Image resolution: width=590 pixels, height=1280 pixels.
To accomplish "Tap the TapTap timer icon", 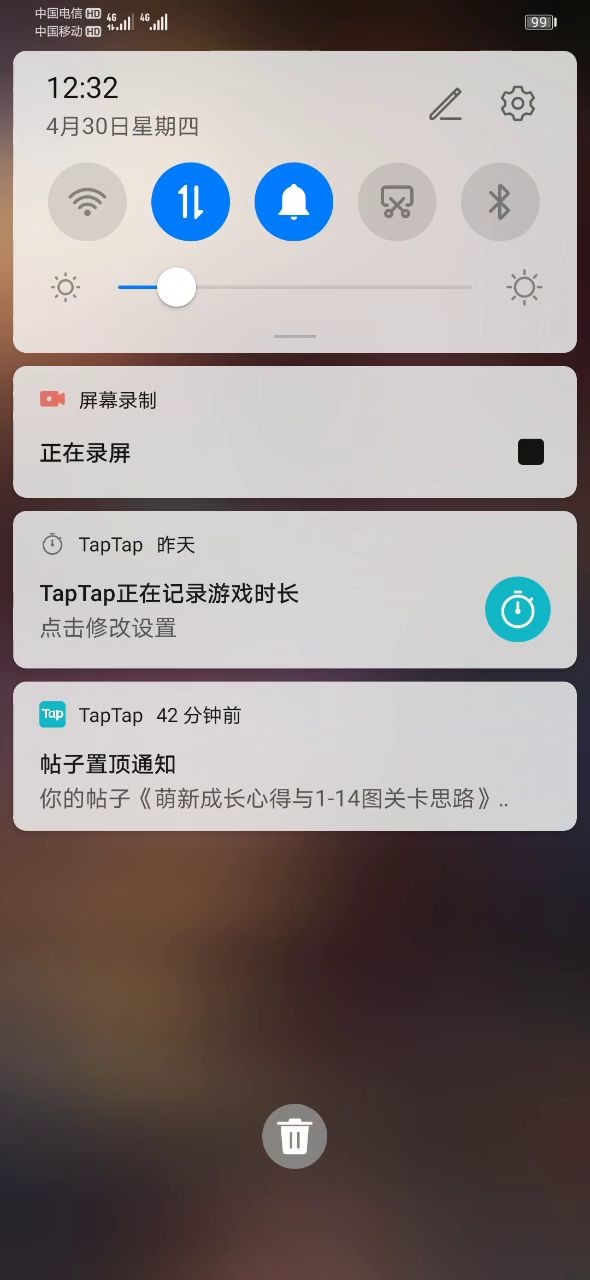I will tap(518, 609).
